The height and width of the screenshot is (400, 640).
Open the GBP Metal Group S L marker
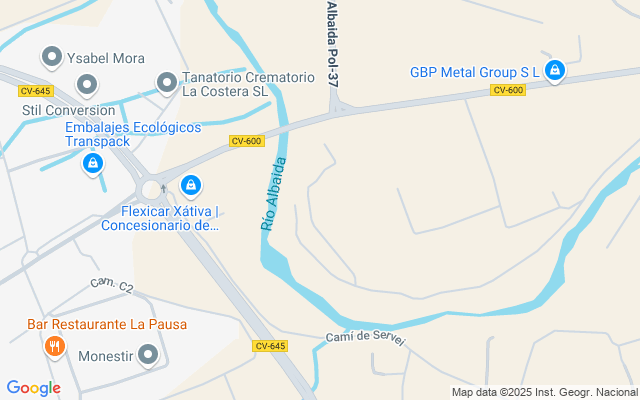554,71
